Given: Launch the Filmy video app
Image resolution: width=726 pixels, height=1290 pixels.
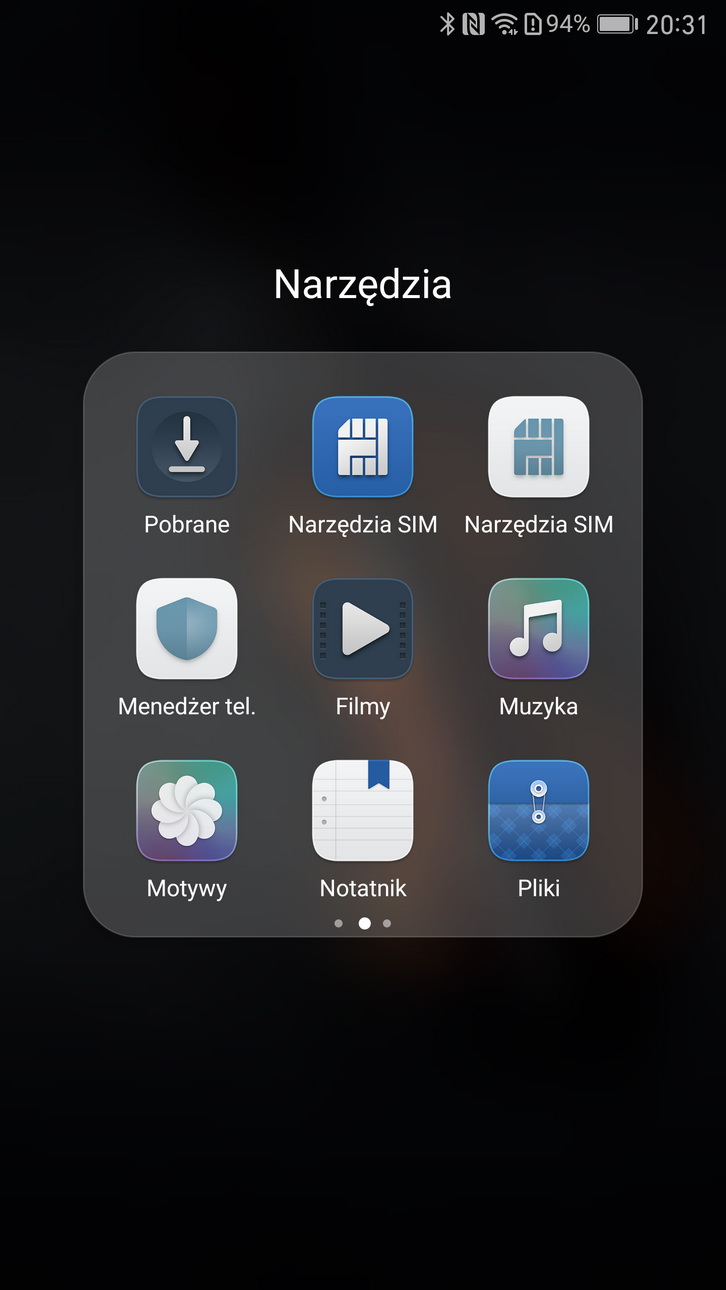Looking at the screenshot, I should coord(363,629).
